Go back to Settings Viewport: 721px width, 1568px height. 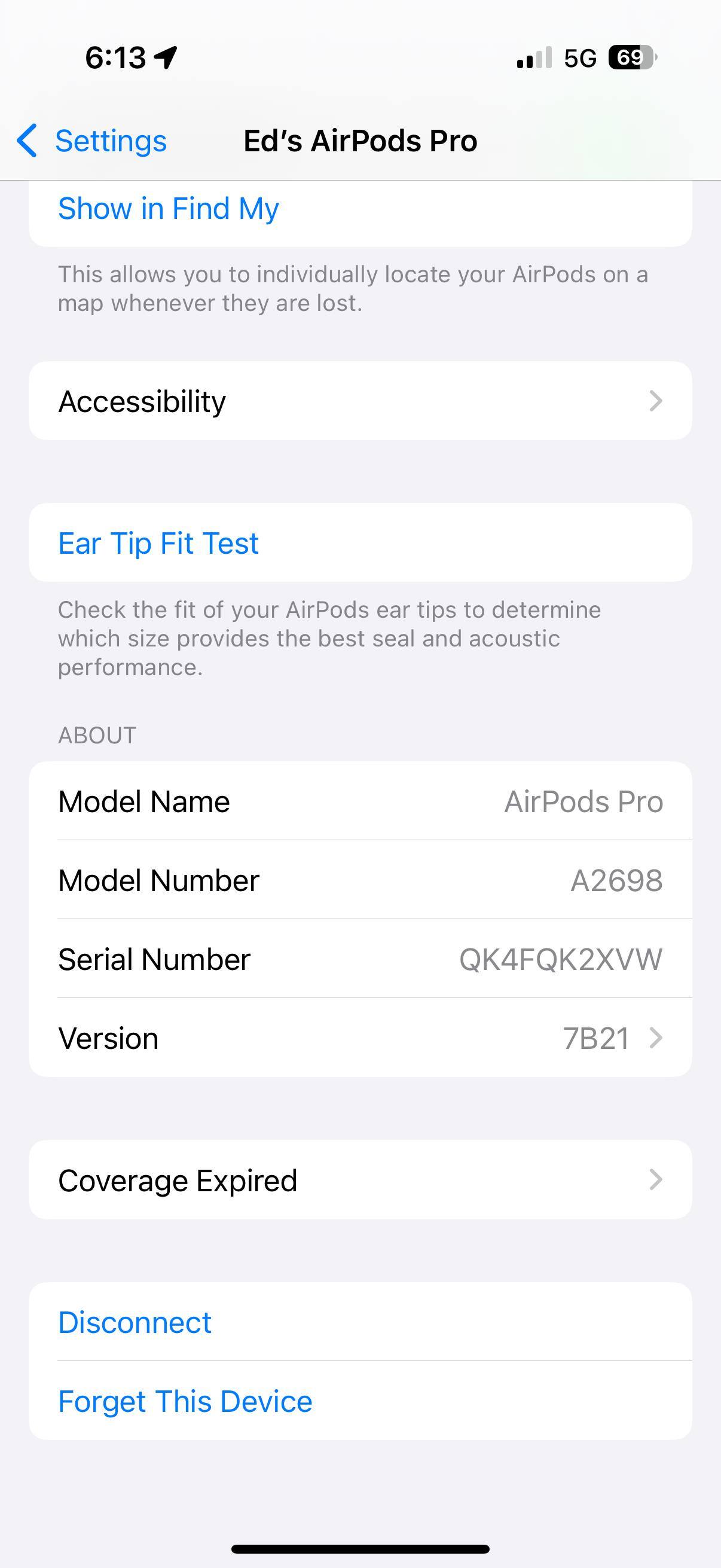pyautogui.click(x=93, y=141)
